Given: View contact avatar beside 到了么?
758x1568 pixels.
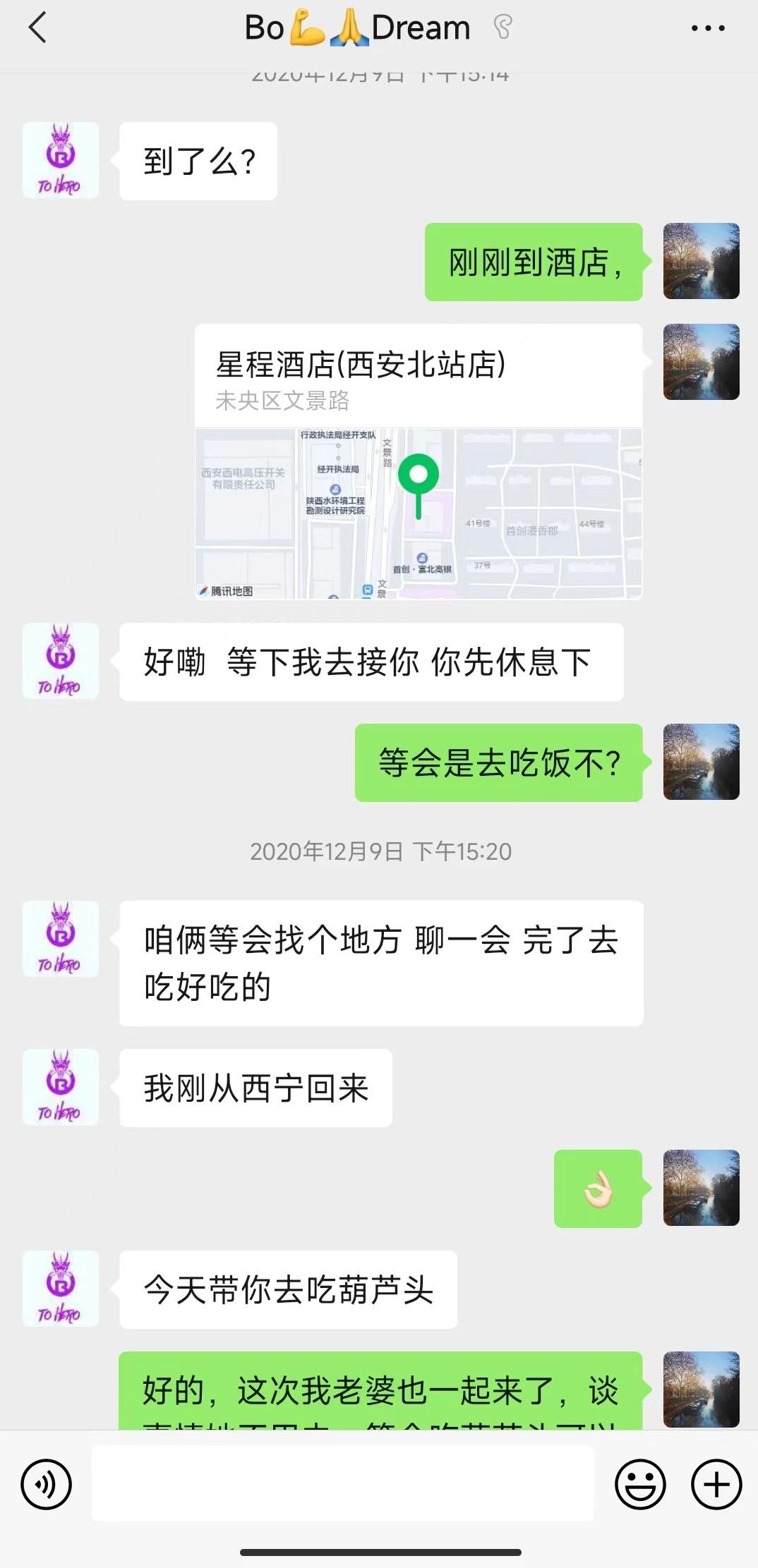Looking at the screenshot, I should pos(61,161).
